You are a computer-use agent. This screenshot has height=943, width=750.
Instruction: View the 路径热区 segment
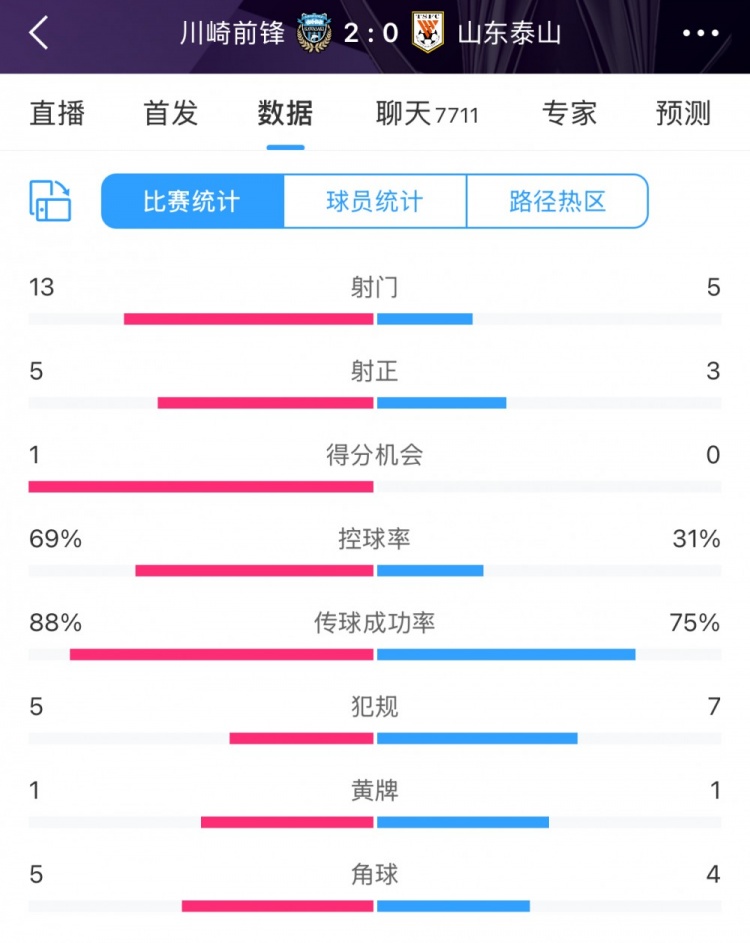(557, 201)
